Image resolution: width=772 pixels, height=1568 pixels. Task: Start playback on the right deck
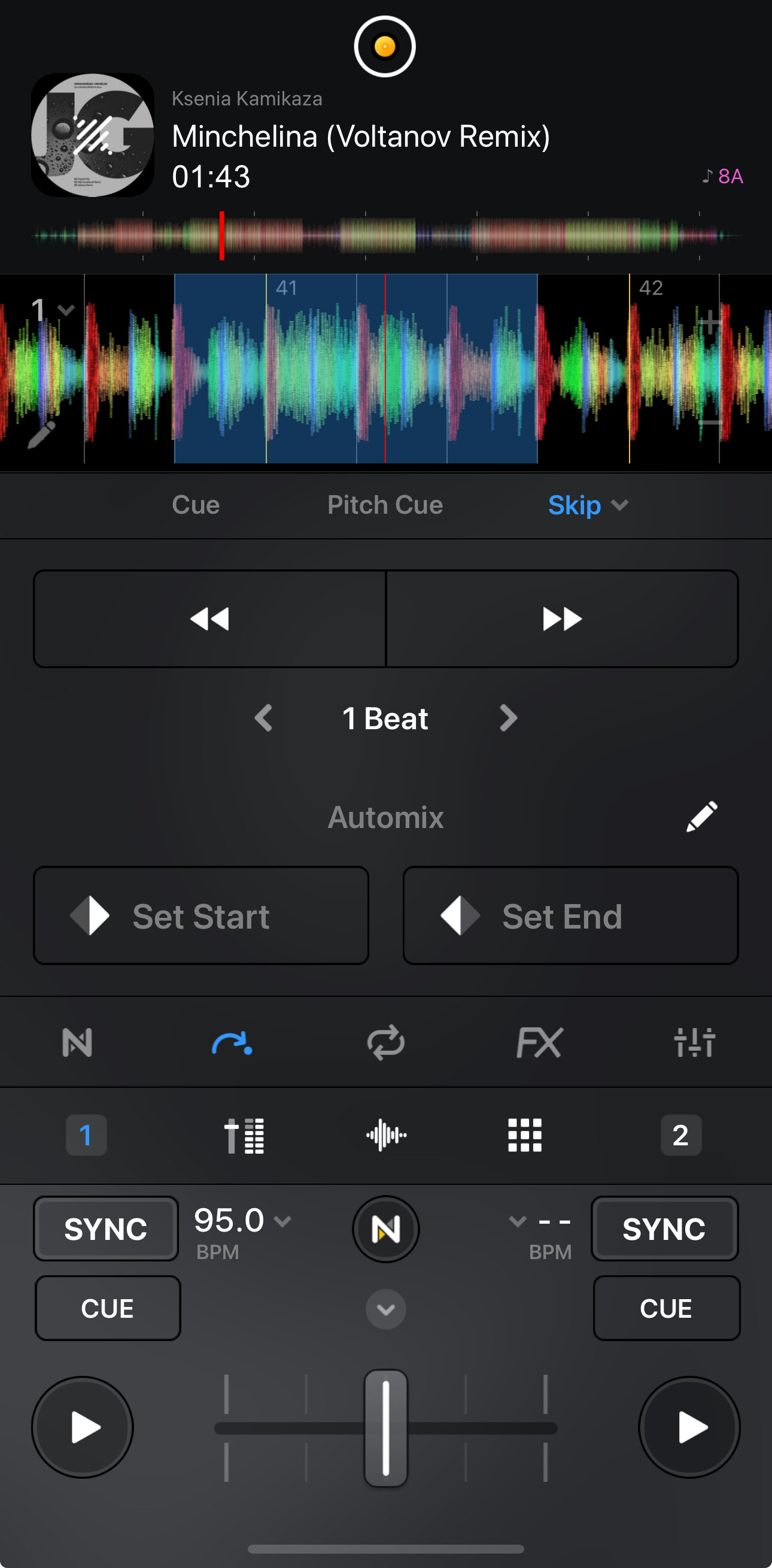(689, 1427)
